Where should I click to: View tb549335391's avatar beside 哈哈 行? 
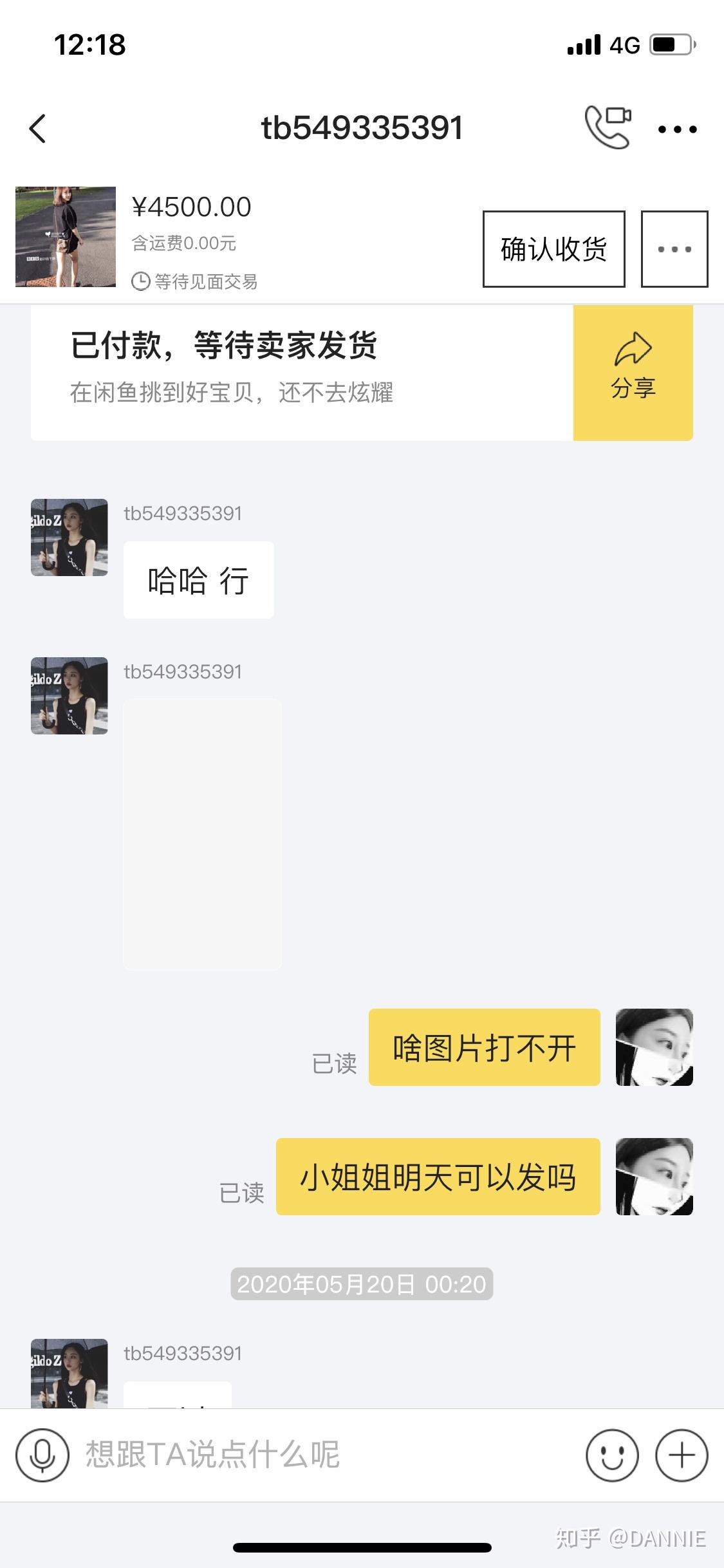point(70,537)
